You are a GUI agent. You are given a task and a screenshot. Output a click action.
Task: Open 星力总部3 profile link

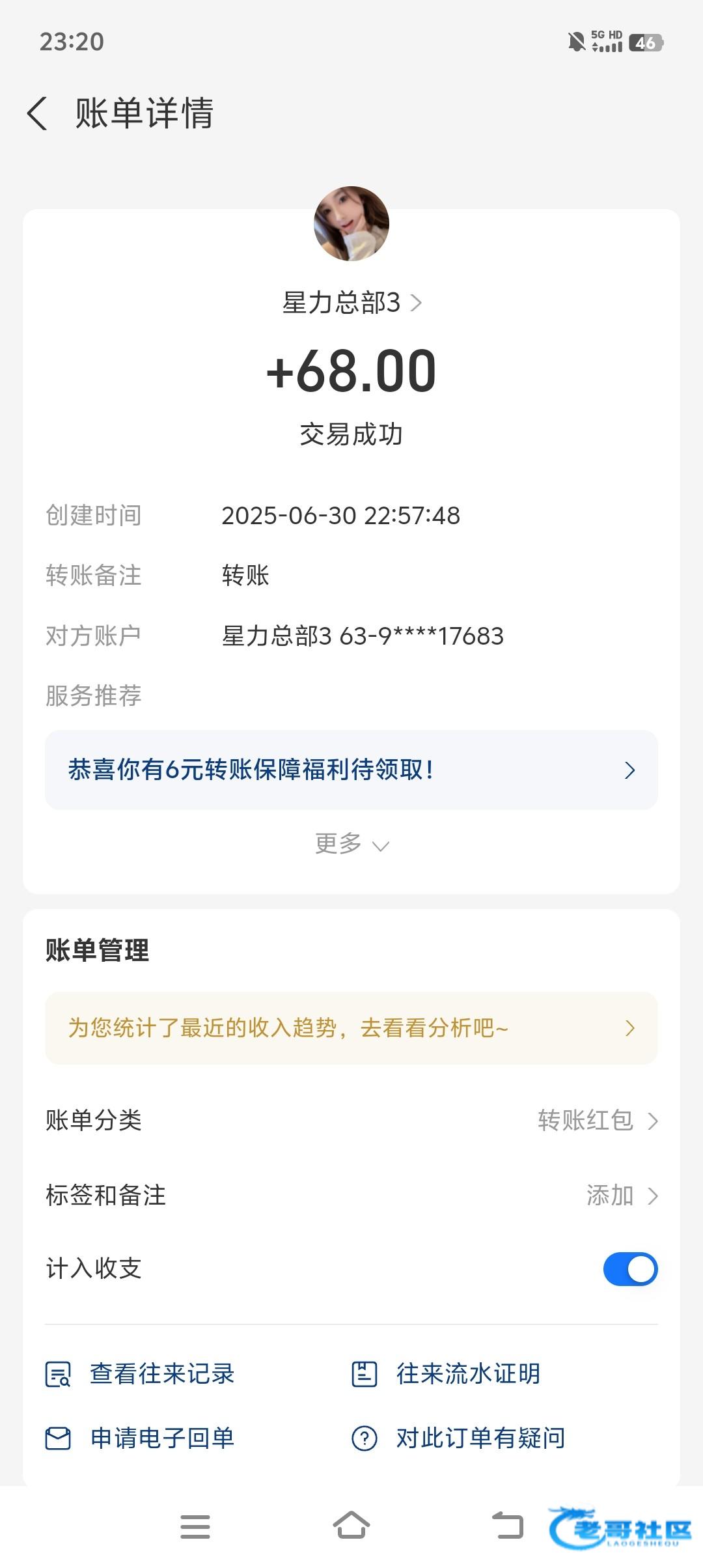(x=351, y=303)
